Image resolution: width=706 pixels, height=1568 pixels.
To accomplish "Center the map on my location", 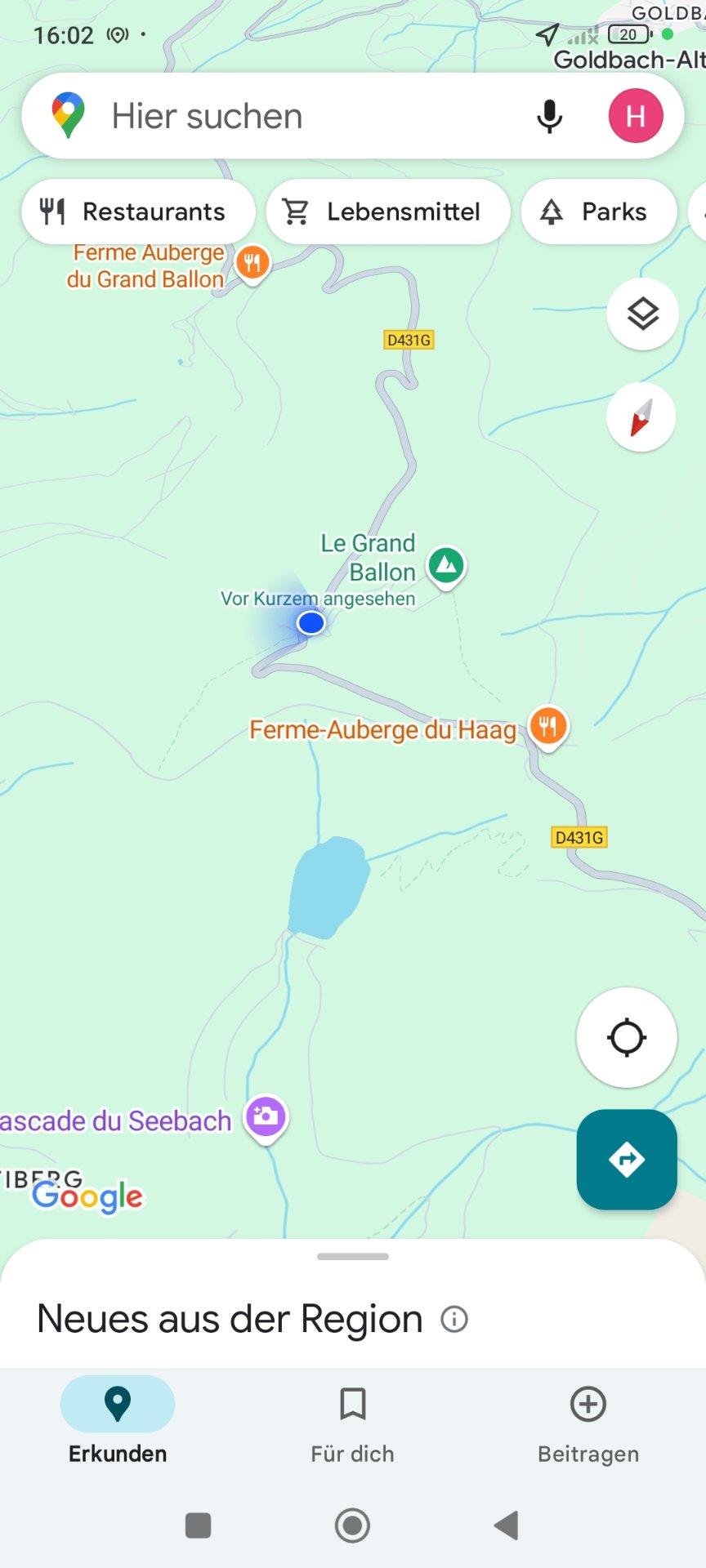I will pos(627,1038).
